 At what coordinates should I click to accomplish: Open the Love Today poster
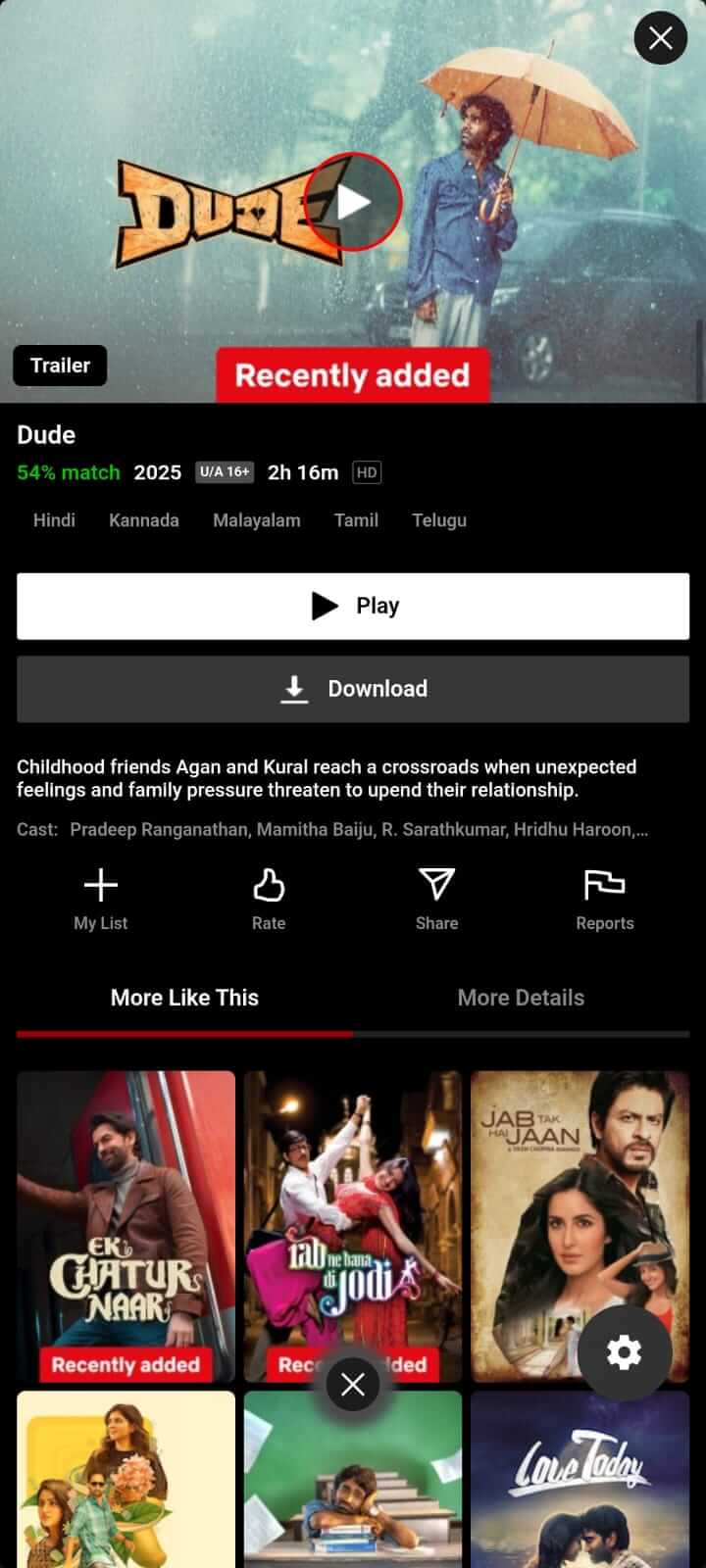pos(579,1480)
